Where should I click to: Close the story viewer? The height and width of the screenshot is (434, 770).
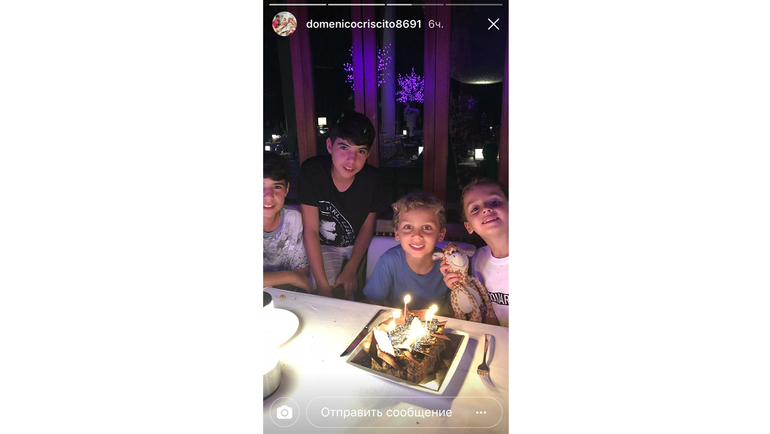pyautogui.click(x=493, y=24)
